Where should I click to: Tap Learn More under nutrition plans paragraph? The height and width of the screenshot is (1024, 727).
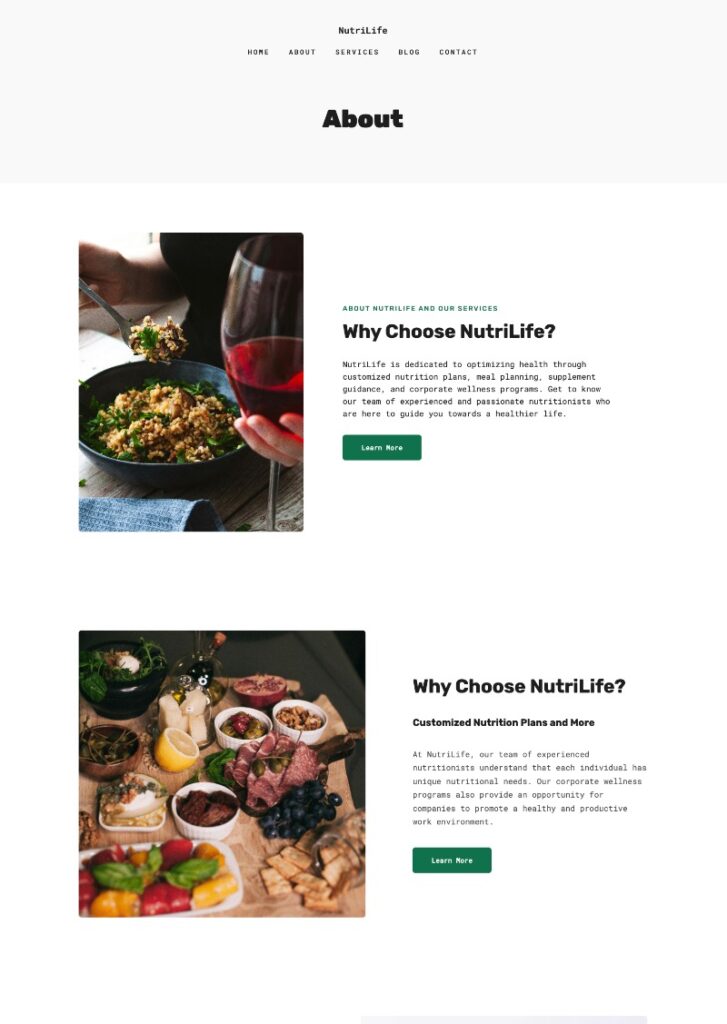[x=382, y=448]
